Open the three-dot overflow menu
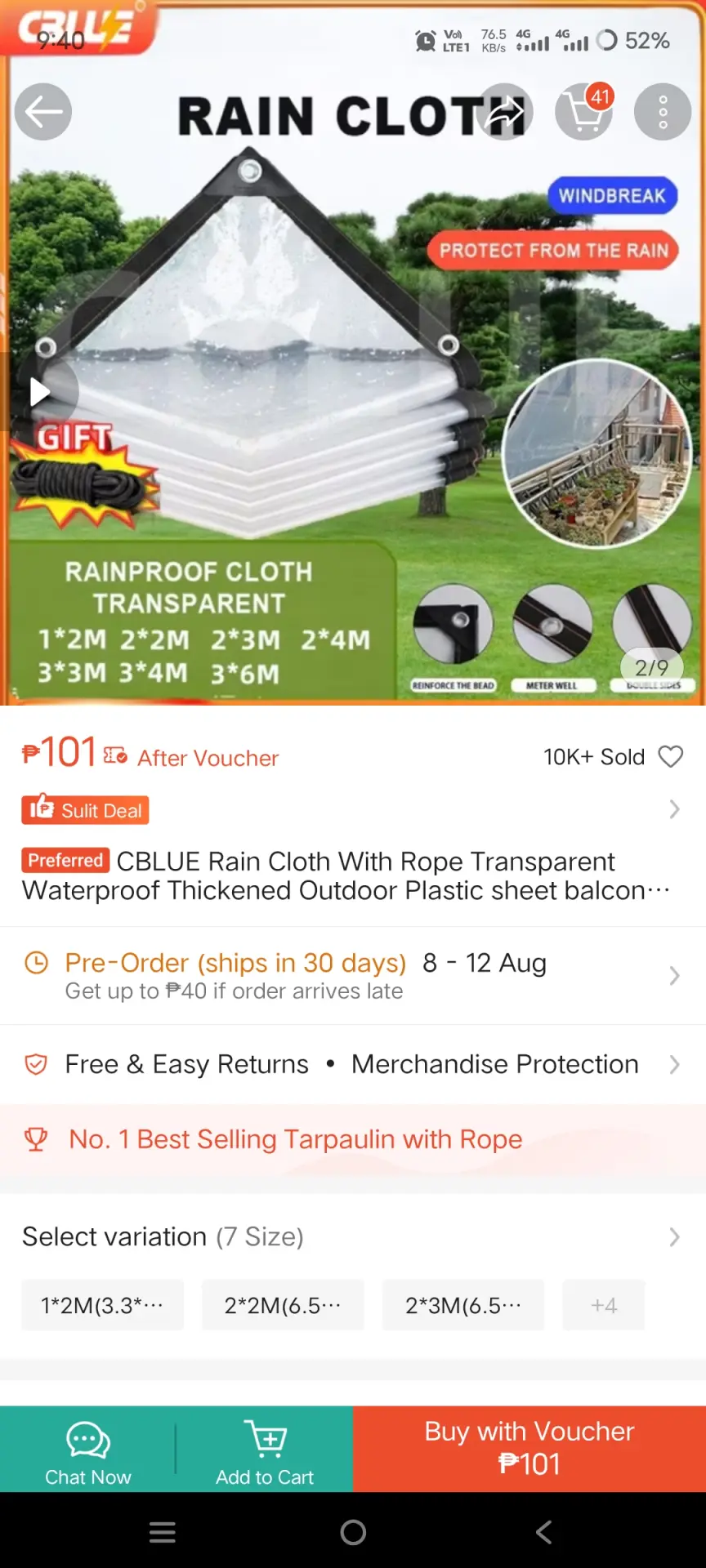This screenshot has width=706, height=1568. pos(663,112)
